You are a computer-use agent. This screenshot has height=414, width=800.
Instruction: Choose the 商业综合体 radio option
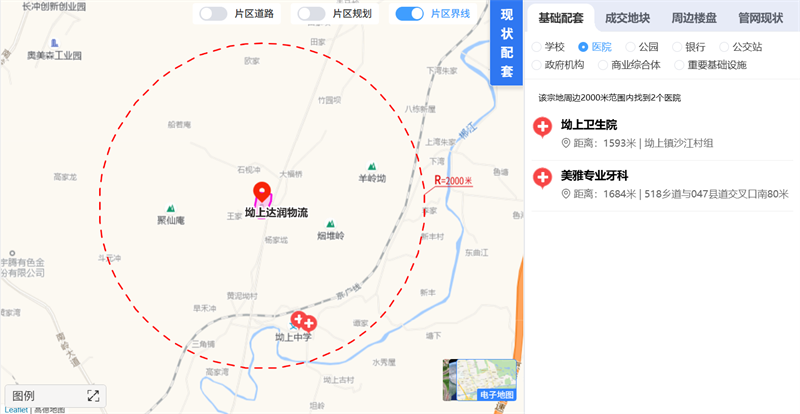click(x=604, y=65)
